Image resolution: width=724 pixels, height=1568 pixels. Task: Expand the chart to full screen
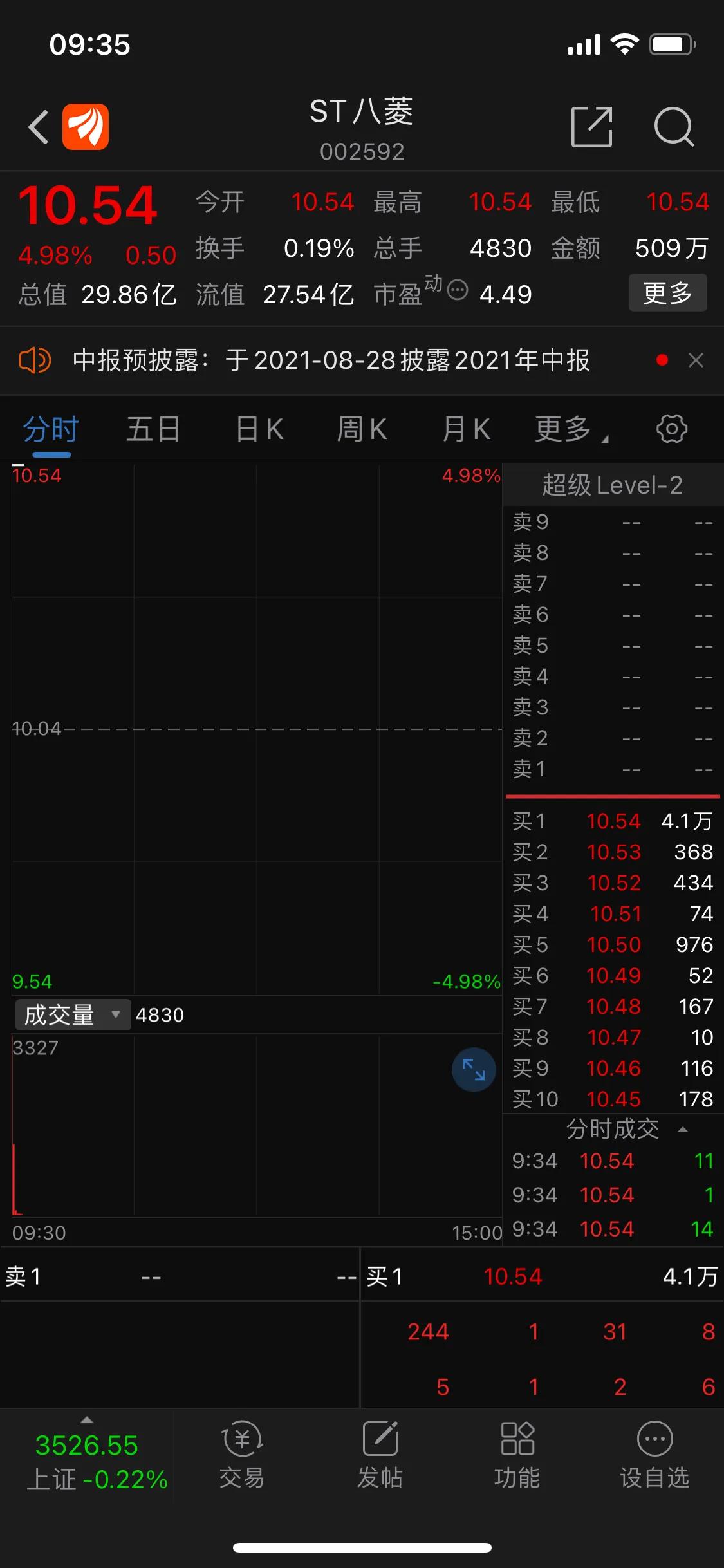pyautogui.click(x=474, y=1070)
